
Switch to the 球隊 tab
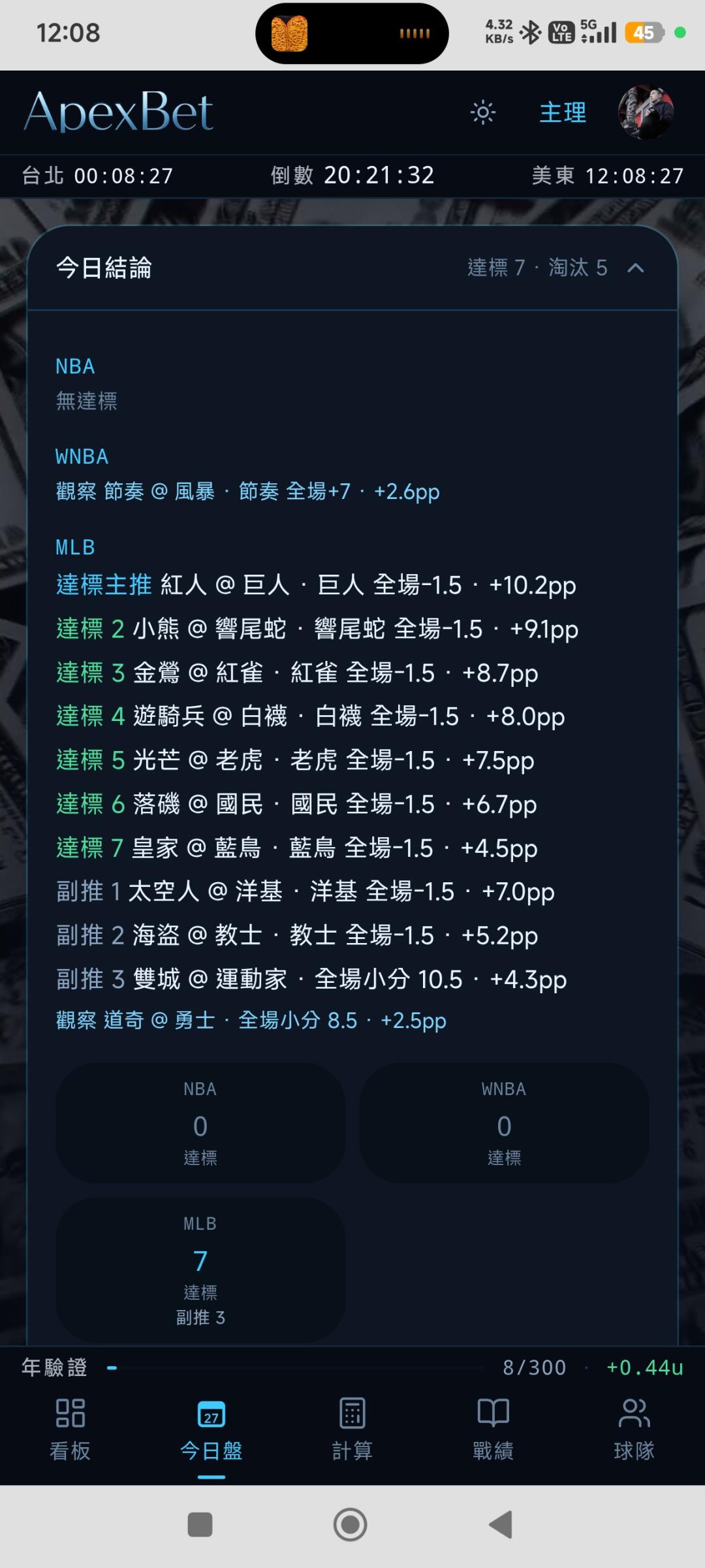634,1430
